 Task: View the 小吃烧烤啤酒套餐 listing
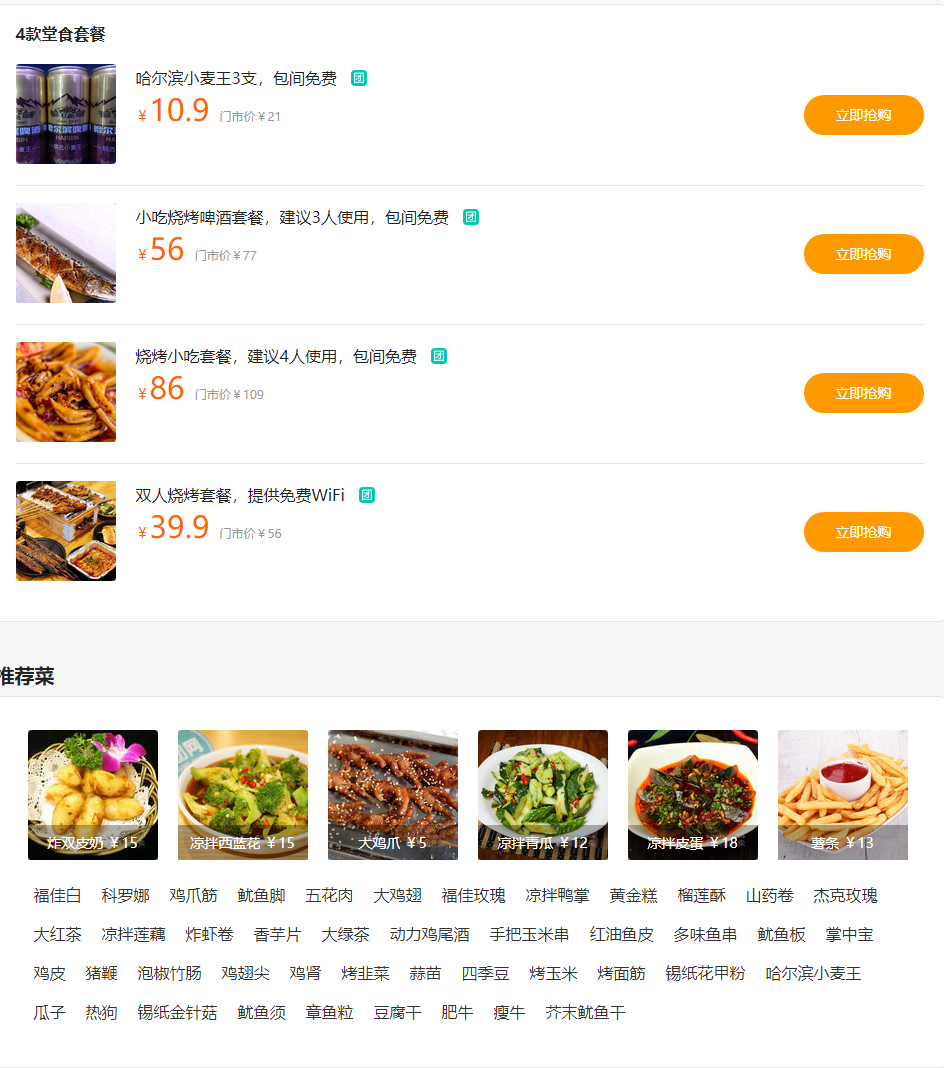292,218
